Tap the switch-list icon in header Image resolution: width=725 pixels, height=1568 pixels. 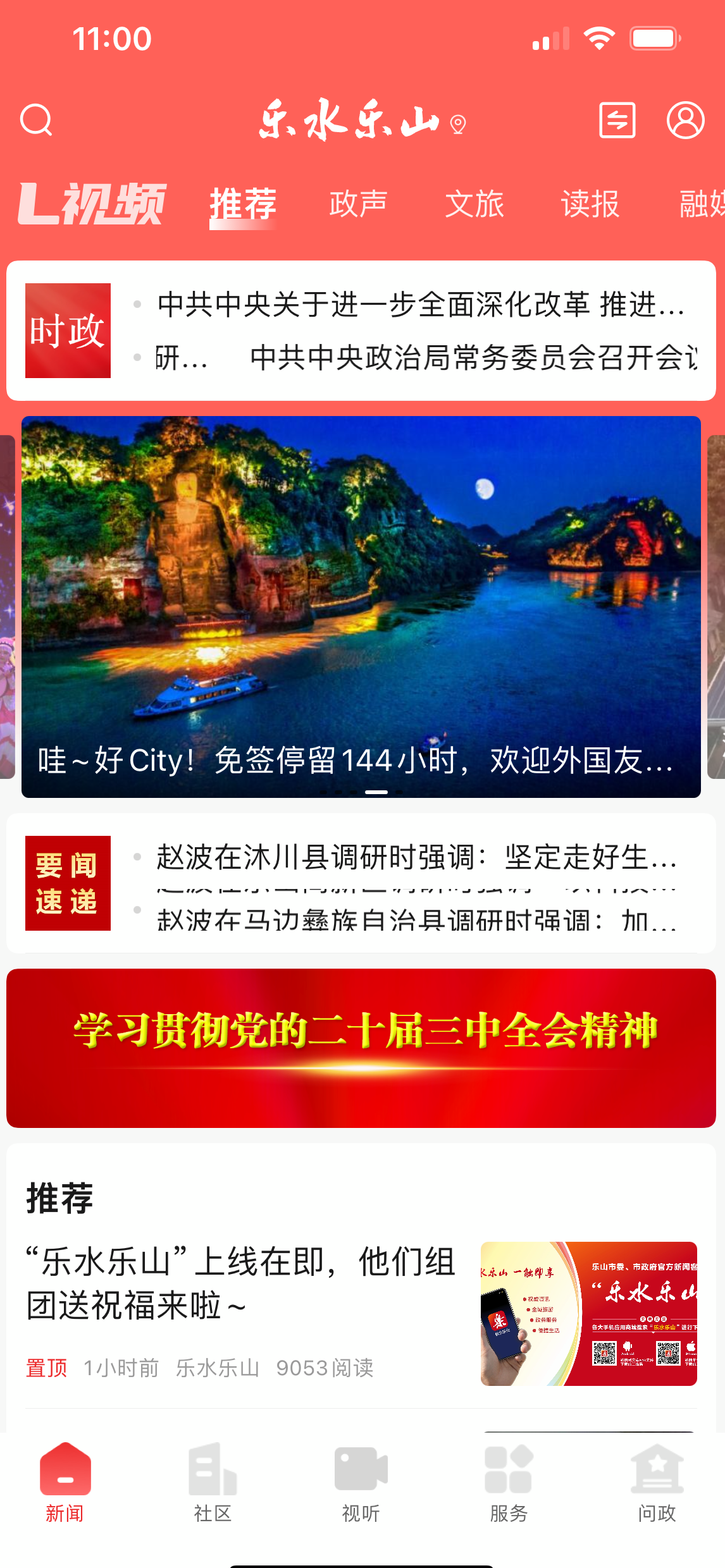tap(617, 120)
